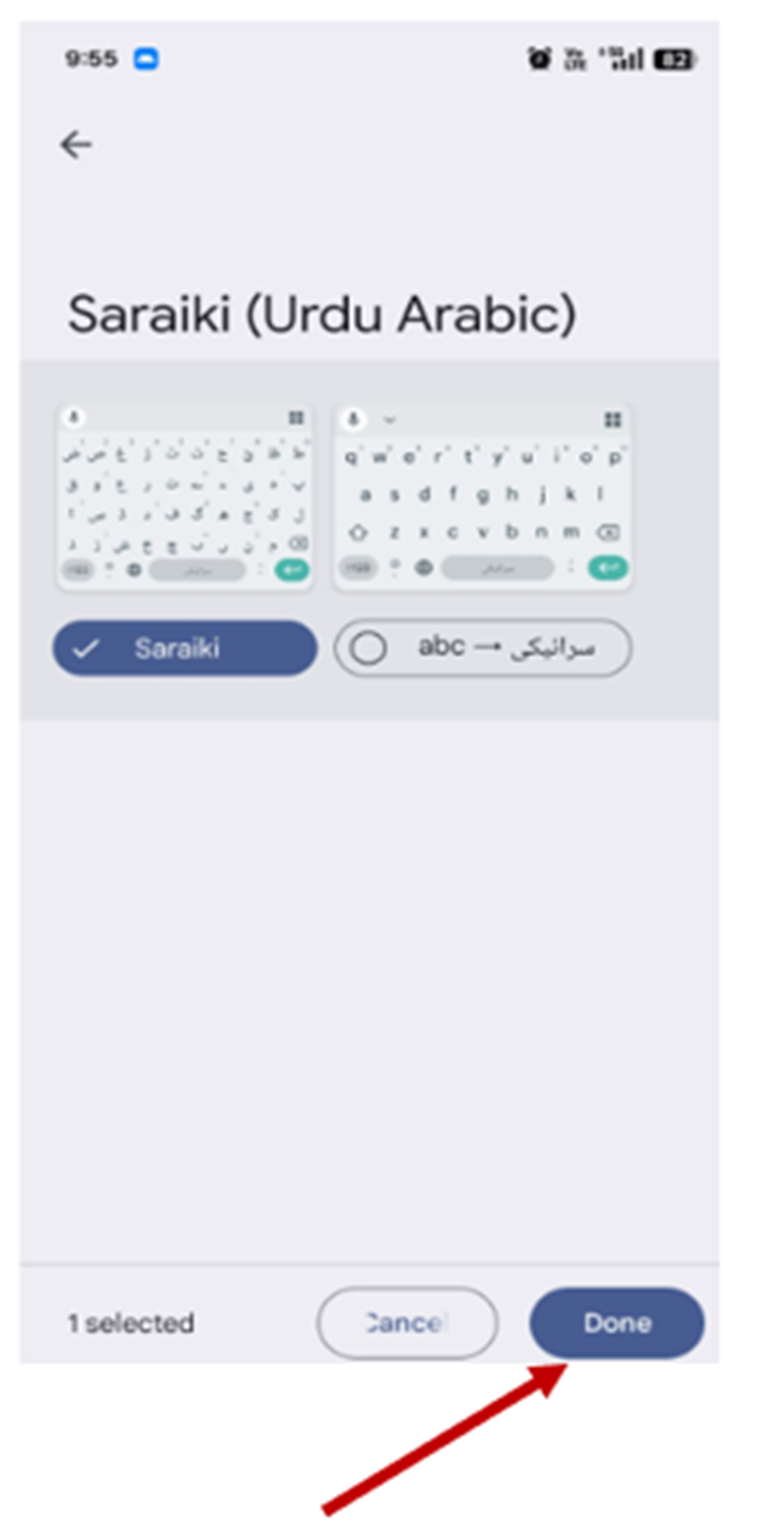Tap the QWERTY keyboard preview
The width and height of the screenshot is (757, 1529).
pos(483,497)
